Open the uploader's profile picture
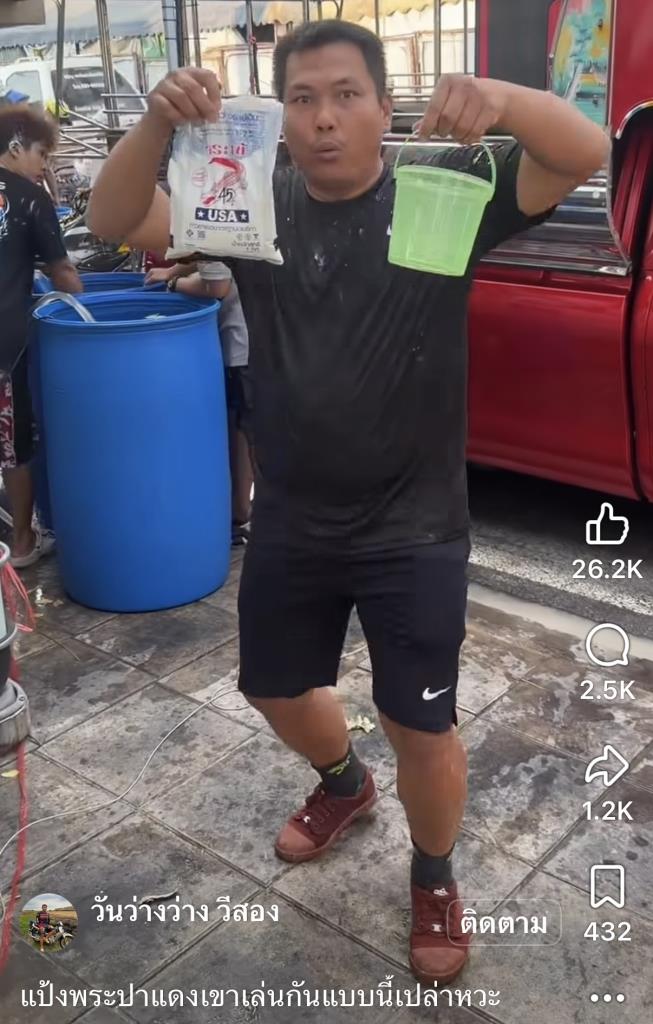Viewport: 653px width, 1024px height. tap(48, 922)
